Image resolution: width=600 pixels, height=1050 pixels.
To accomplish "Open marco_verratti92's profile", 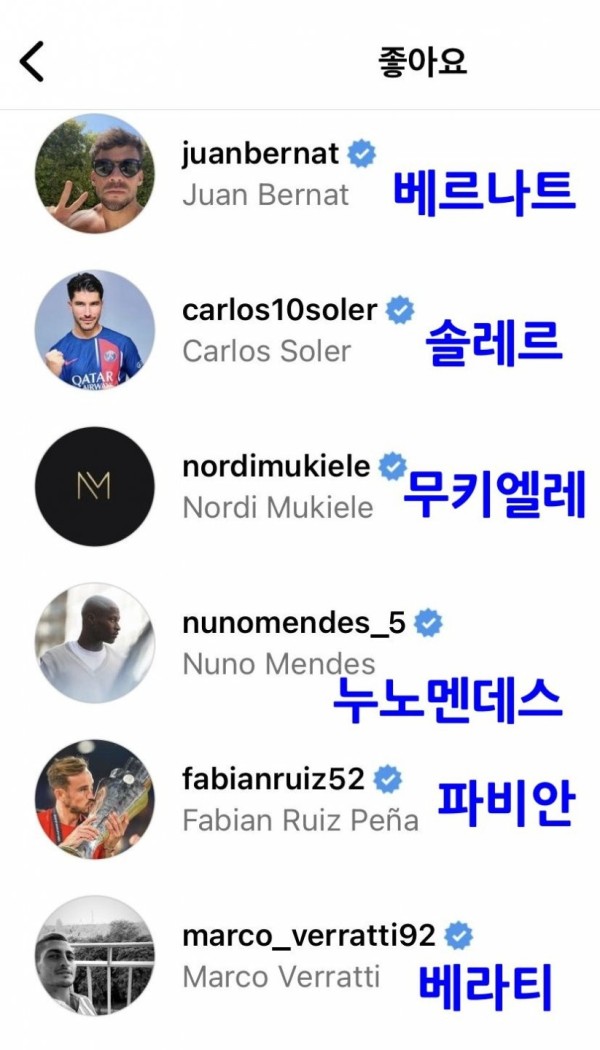I will click(x=308, y=935).
